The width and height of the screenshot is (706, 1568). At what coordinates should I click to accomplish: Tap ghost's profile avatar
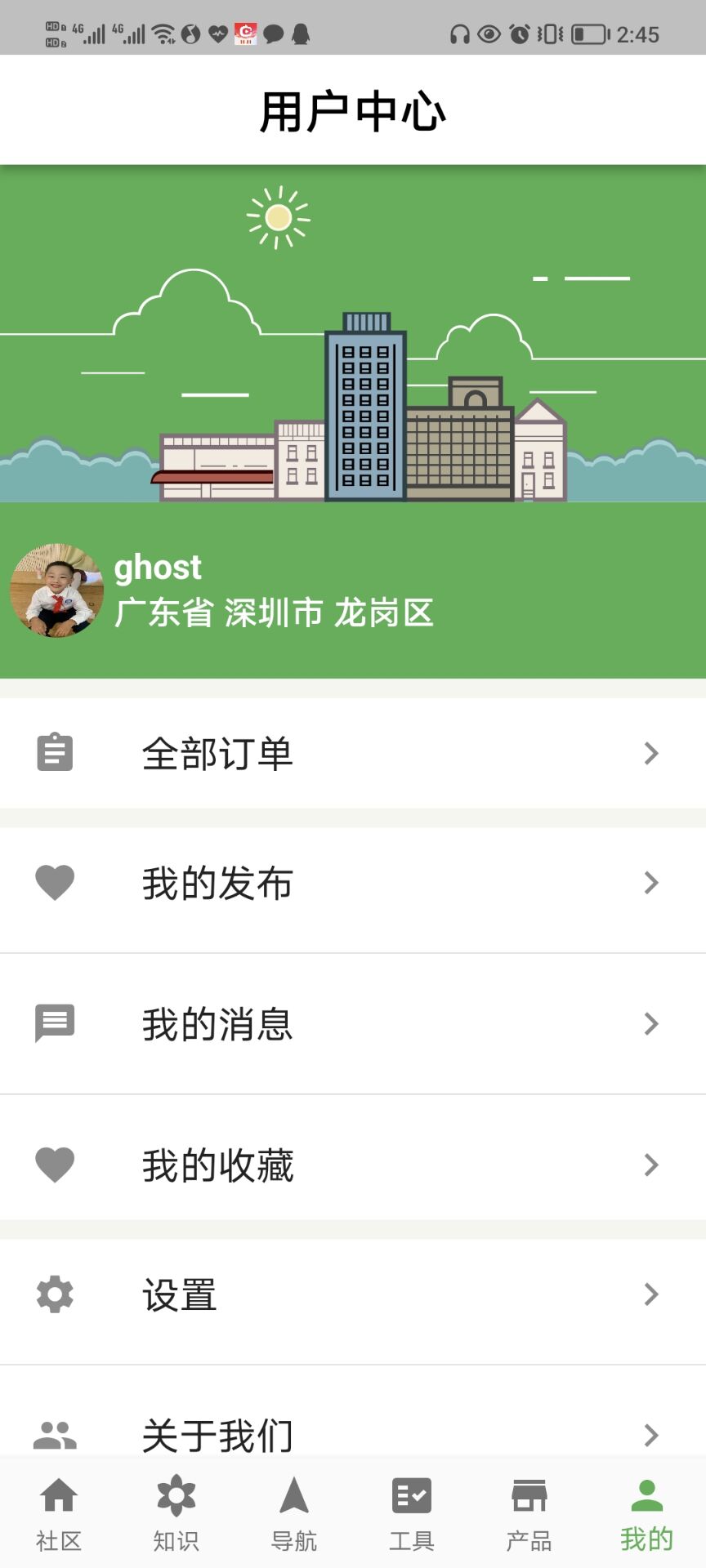coord(57,590)
